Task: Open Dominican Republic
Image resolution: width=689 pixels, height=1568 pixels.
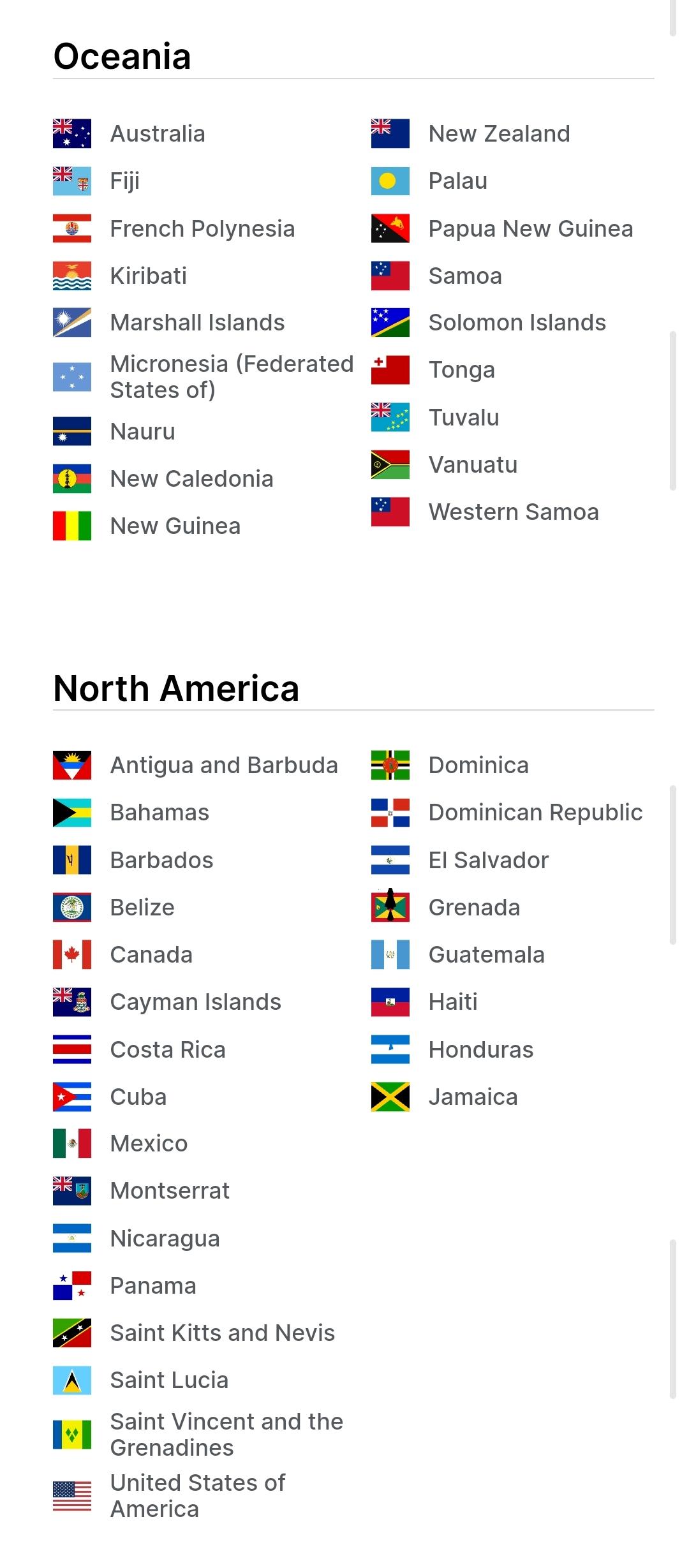Action: click(x=535, y=812)
